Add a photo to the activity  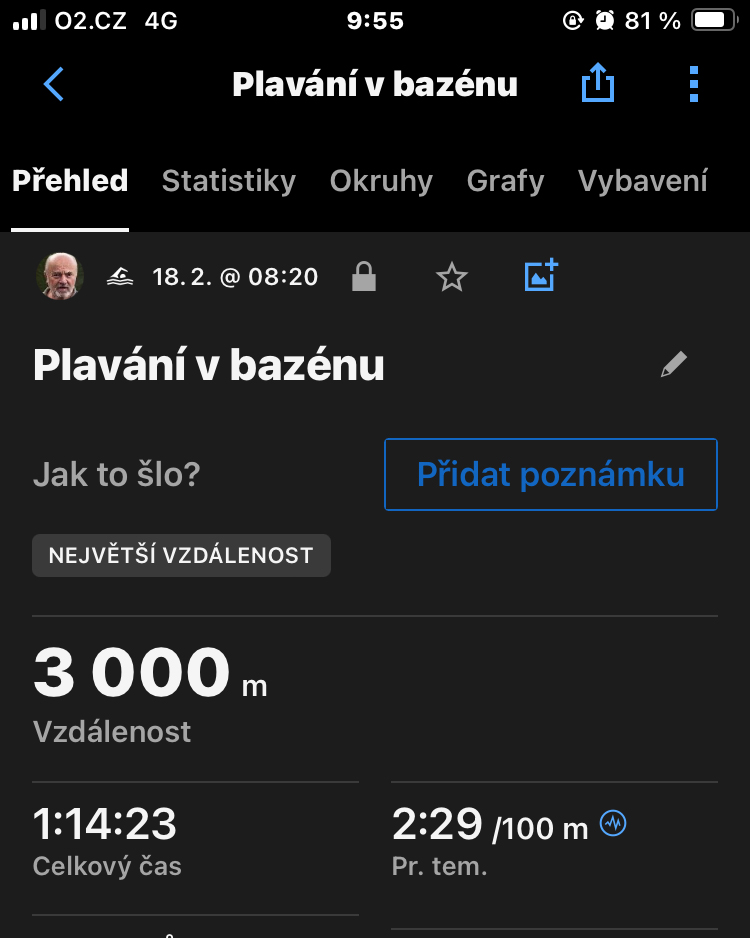(541, 276)
